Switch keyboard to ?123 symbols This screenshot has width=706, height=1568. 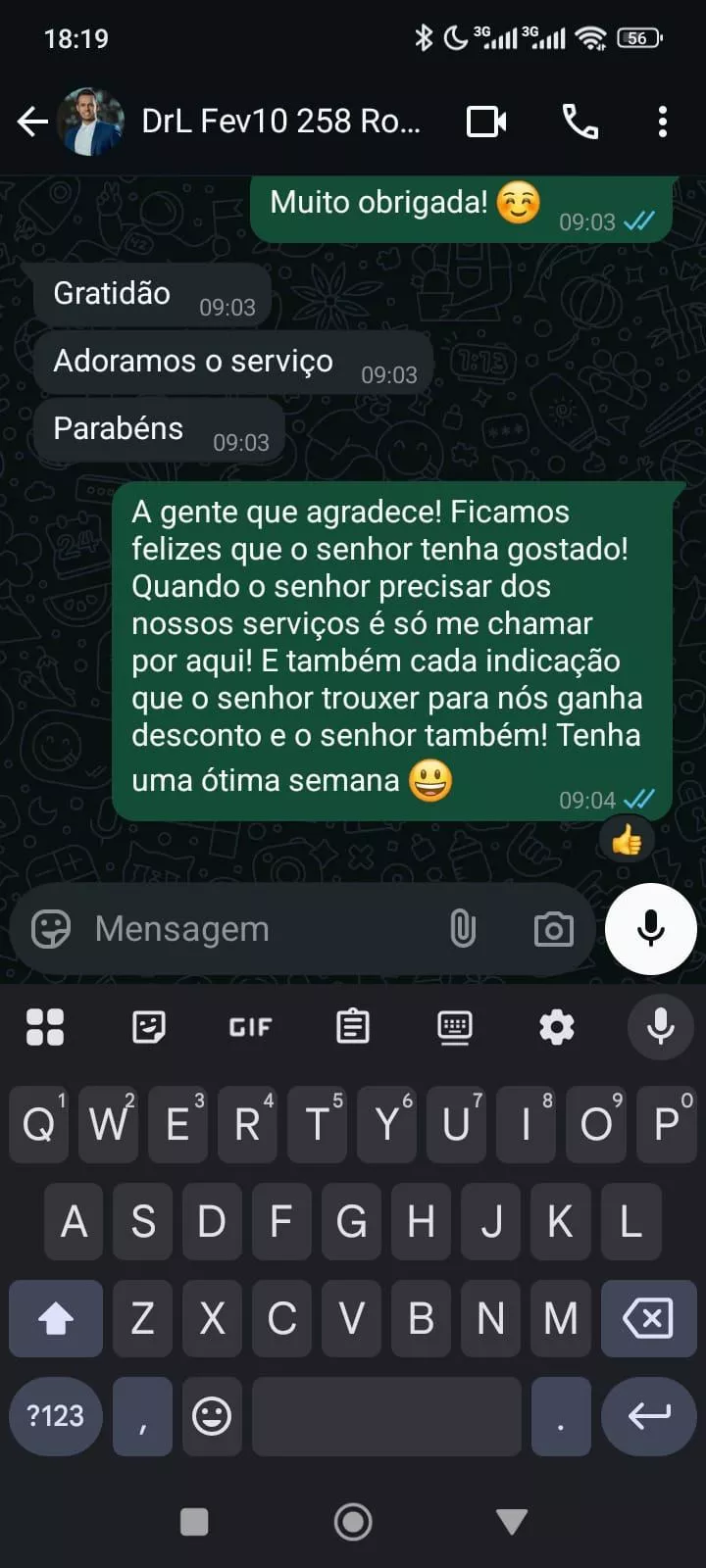56,1416
